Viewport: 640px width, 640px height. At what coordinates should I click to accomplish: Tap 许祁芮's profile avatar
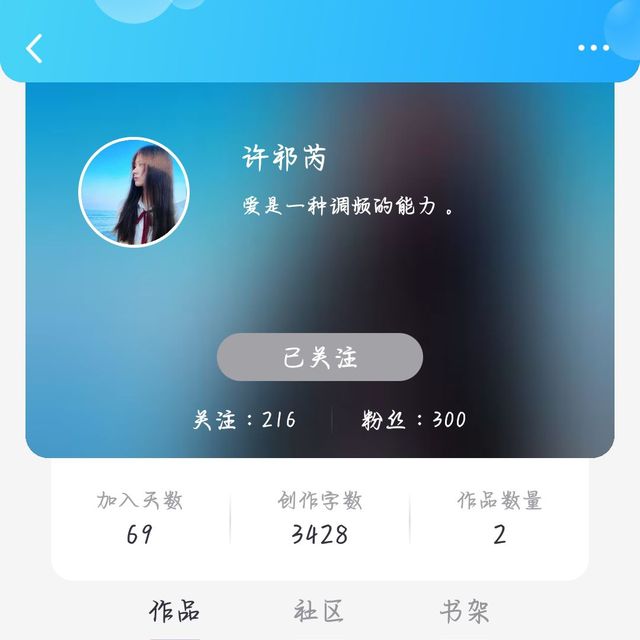[x=134, y=192]
